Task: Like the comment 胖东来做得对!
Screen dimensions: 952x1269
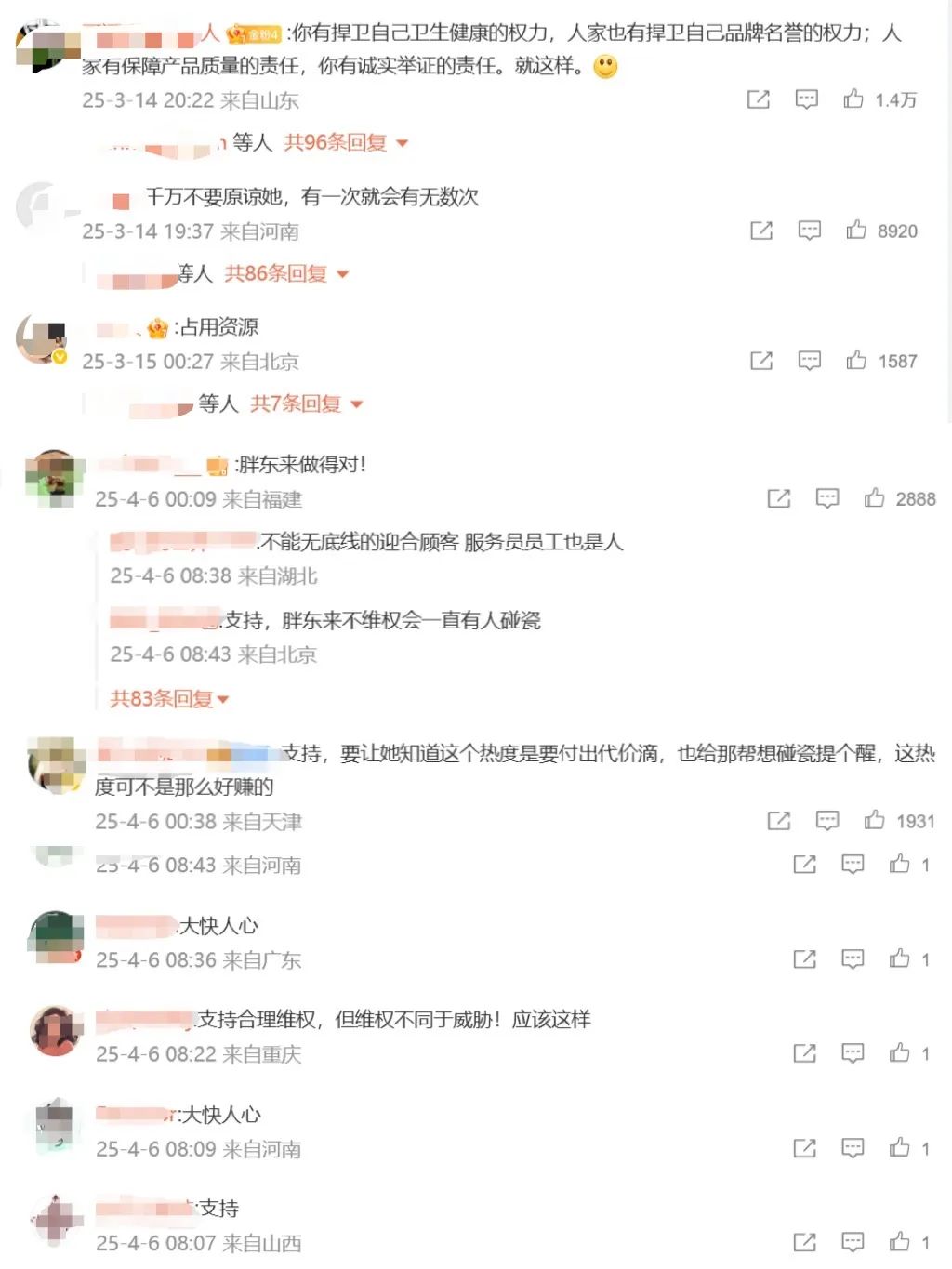Action: point(874,499)
